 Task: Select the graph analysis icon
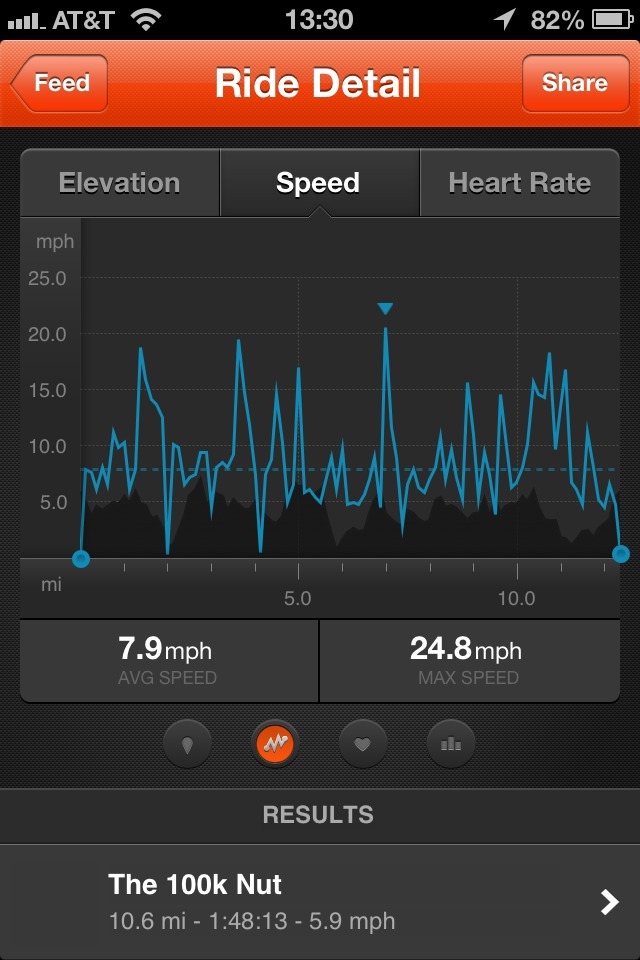click(x=275, y=744)
